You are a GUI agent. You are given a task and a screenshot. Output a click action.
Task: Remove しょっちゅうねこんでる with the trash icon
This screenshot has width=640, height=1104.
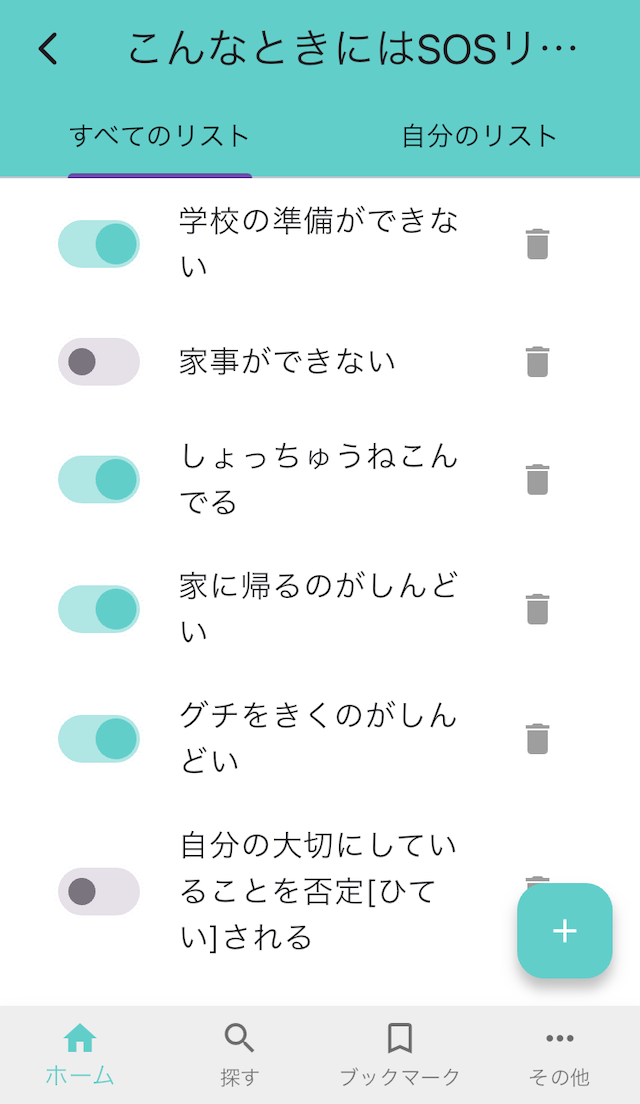[x=537, y=479]
